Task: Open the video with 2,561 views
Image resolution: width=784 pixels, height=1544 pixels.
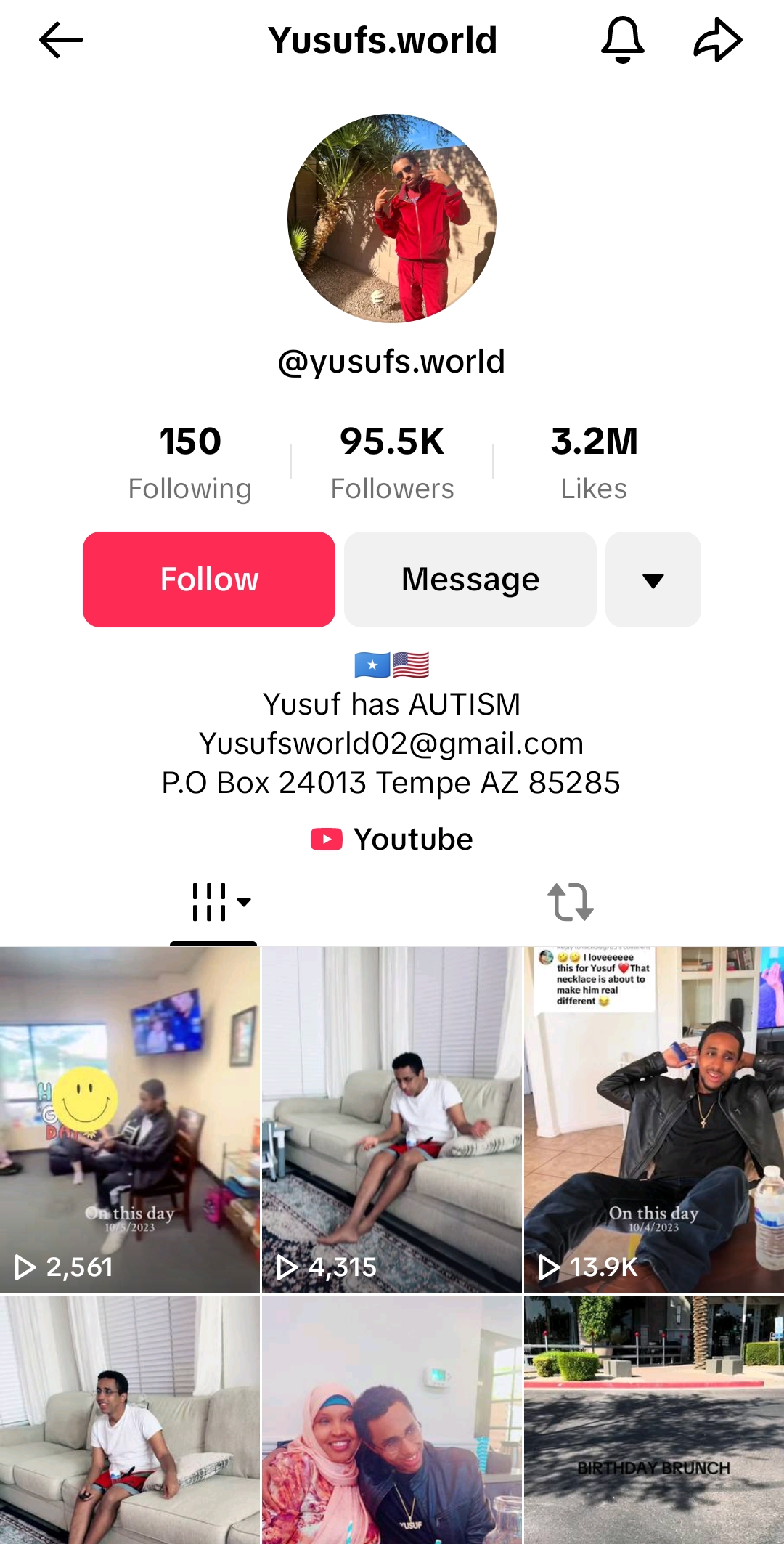Action: point(130,1118)
